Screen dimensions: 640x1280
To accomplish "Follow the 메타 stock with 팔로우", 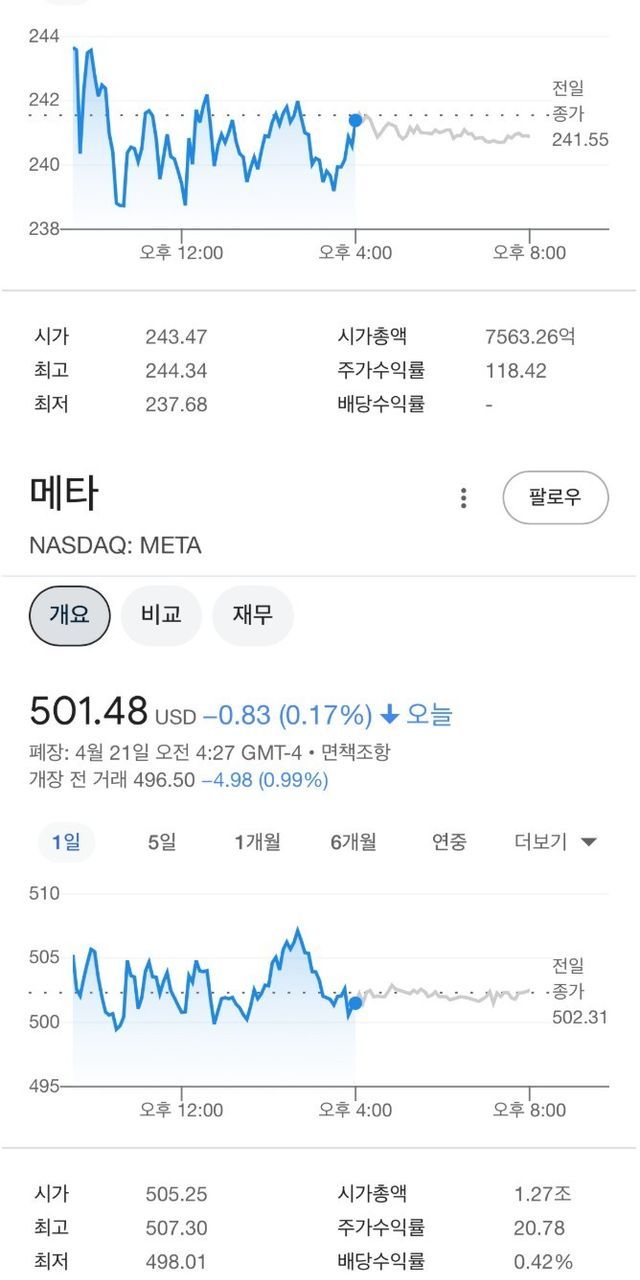I will tap(555, 497).
